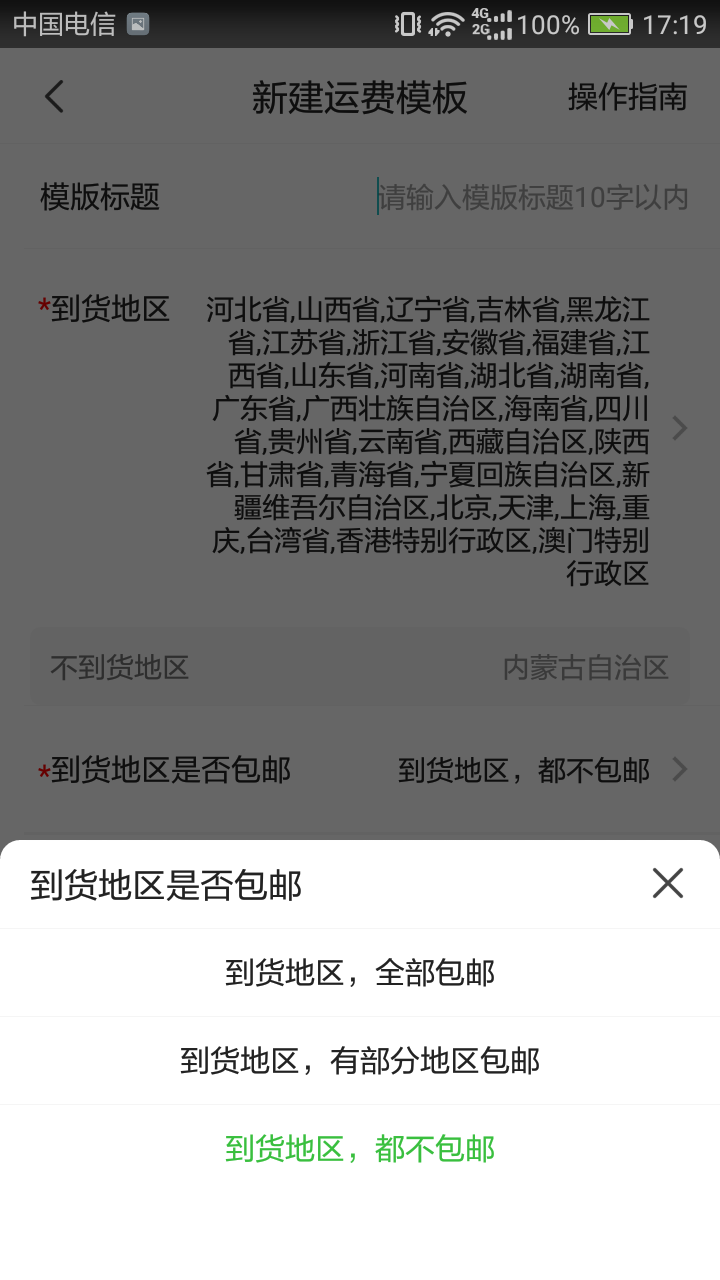Image resolution: width=720 pixels, height=1280 pixels.
Task: Pick 到货地区，都不包邮 option
Action: pyautogui.click(x=360, y=1149)
